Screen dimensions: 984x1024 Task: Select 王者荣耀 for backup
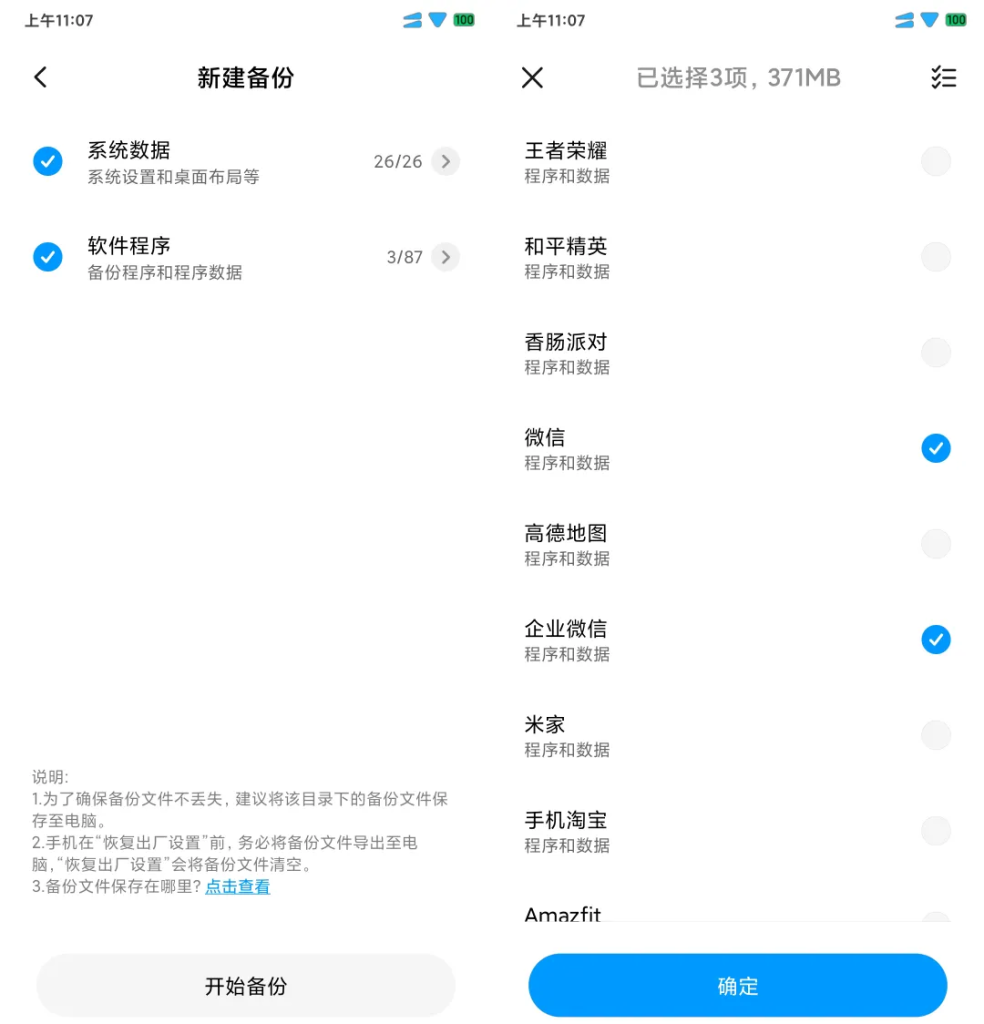pyautogui.click(x=936, y=161)
